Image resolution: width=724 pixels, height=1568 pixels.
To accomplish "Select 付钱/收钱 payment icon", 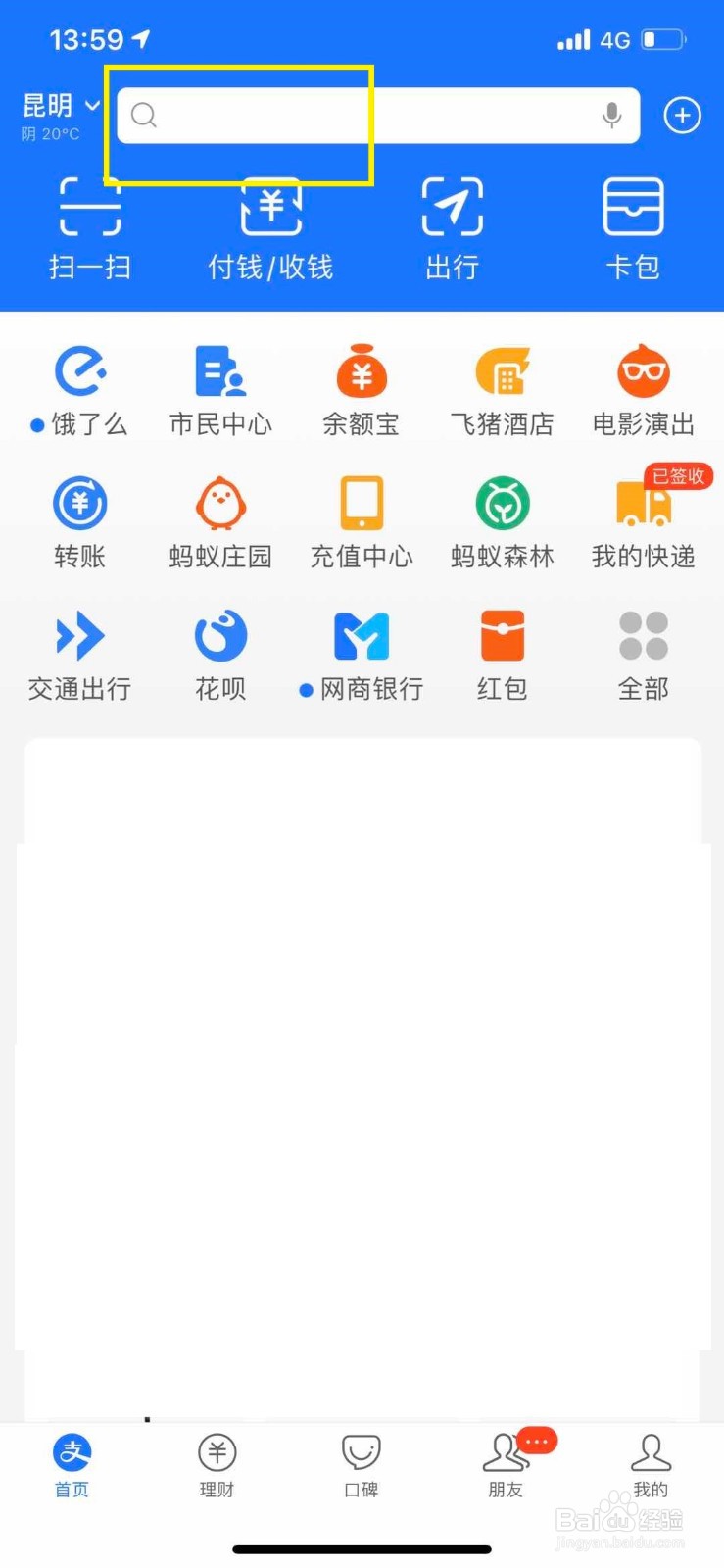I will pyautogui.click(x=270, y=225).
